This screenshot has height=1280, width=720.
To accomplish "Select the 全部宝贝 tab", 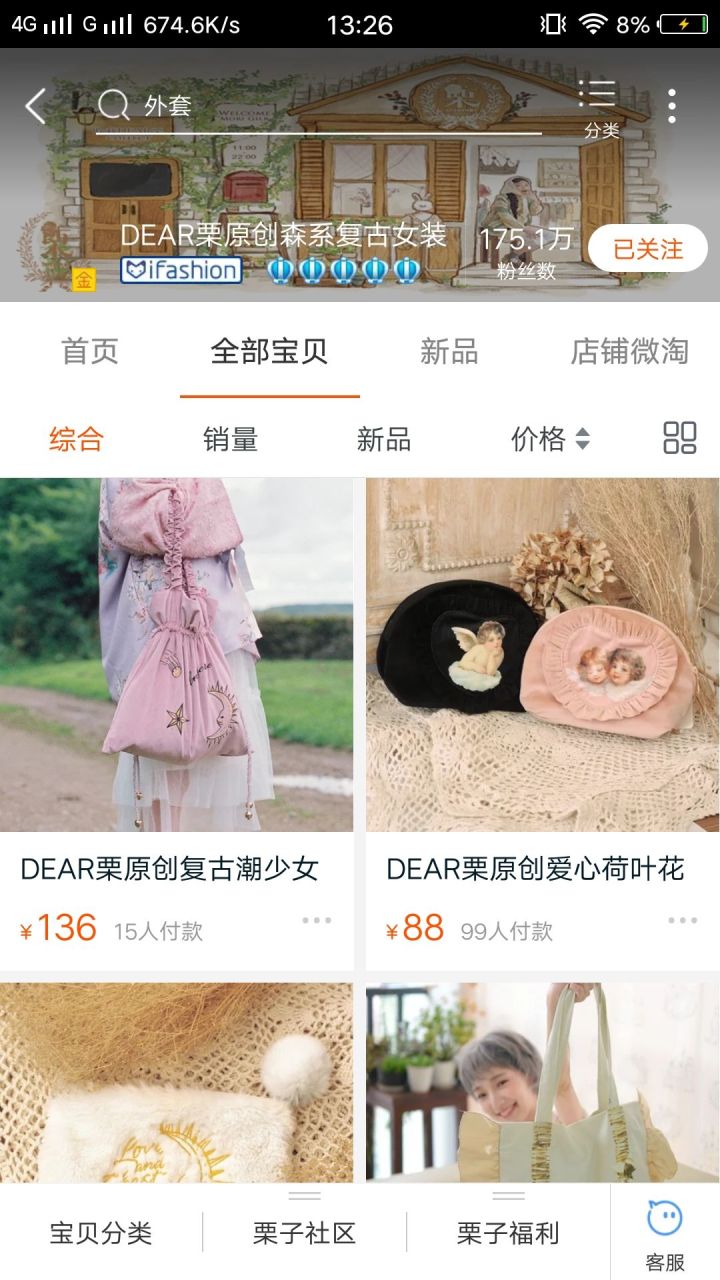I will (269, 352).
